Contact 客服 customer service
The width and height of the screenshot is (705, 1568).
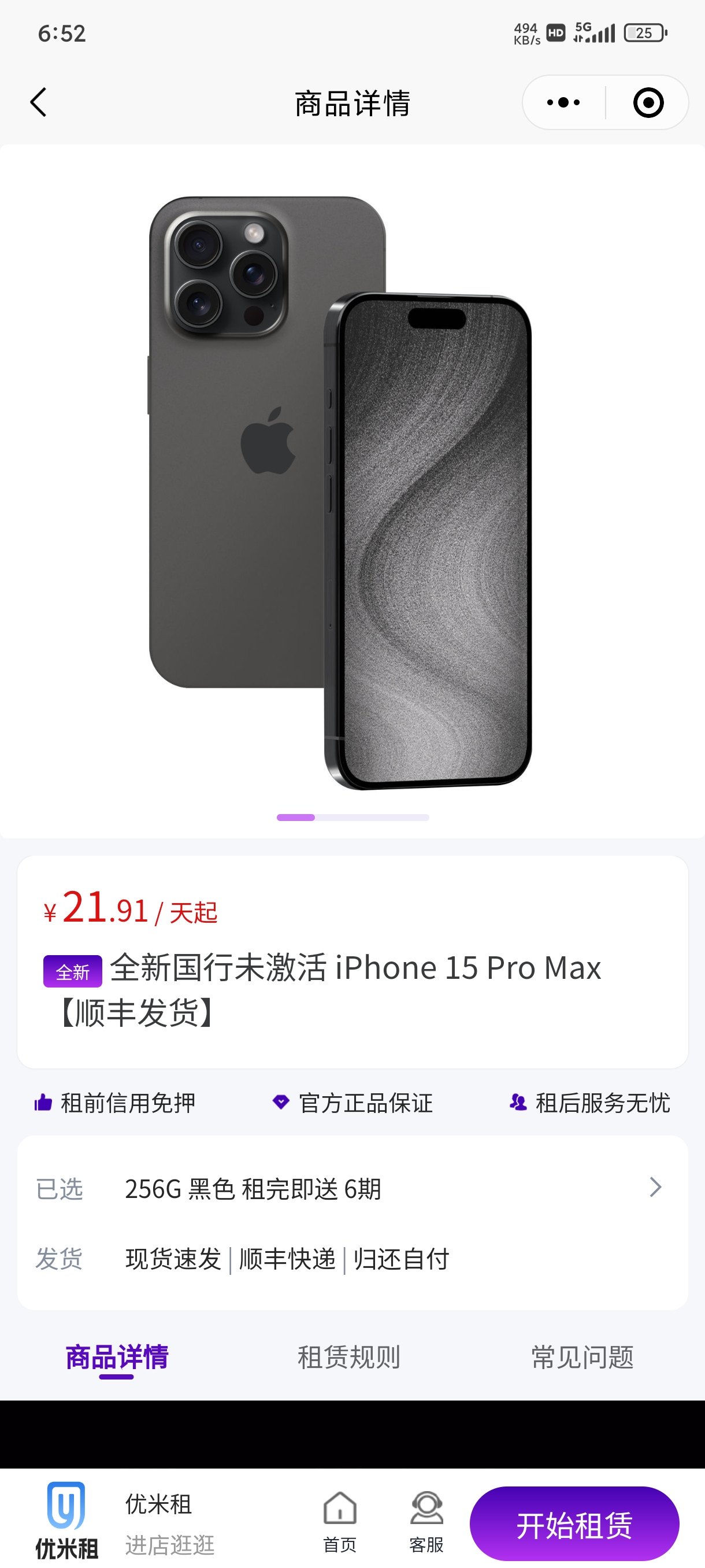426,1522
